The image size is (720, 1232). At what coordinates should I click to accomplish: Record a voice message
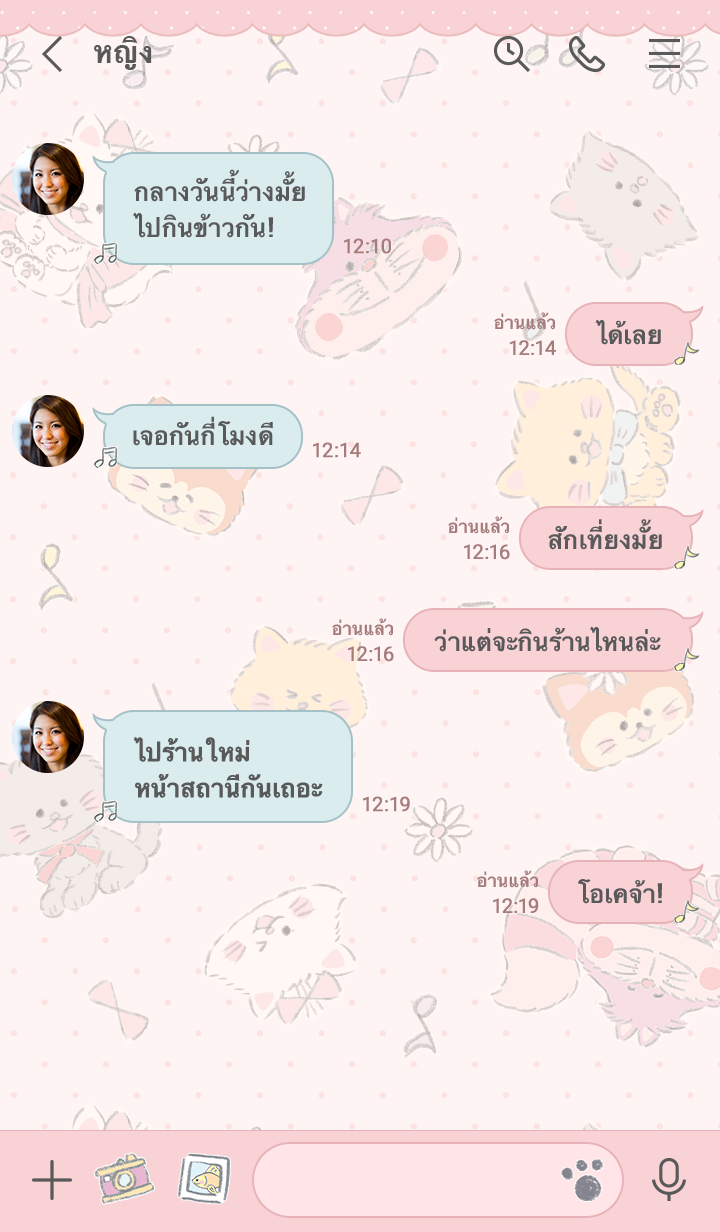click(x=668, y=1181)
